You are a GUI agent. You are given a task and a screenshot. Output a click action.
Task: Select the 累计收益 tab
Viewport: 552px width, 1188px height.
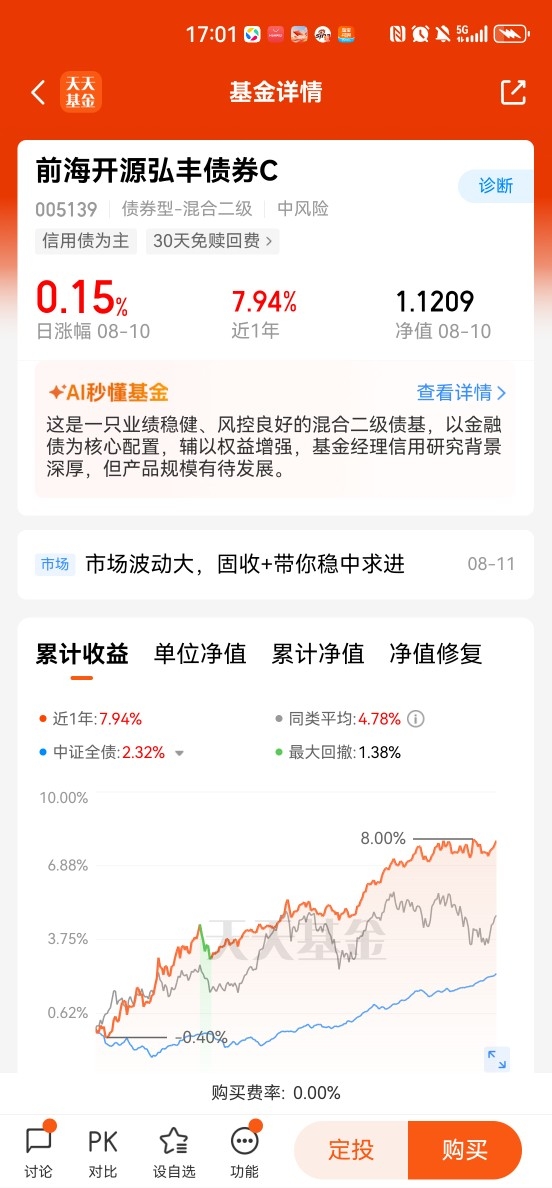tap(83, 653)
